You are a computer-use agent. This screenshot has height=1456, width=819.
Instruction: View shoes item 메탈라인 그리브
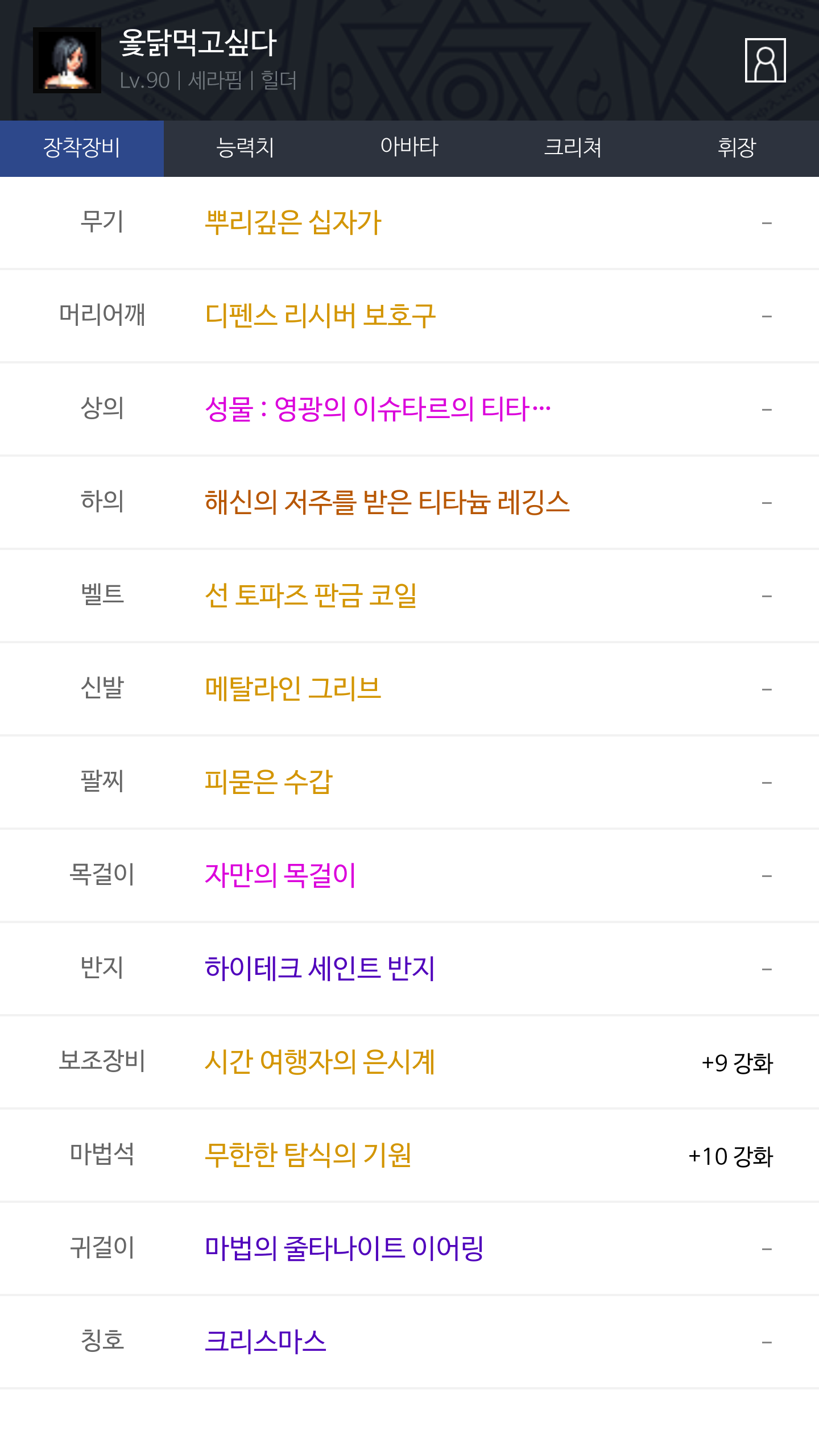coord(293,689)
